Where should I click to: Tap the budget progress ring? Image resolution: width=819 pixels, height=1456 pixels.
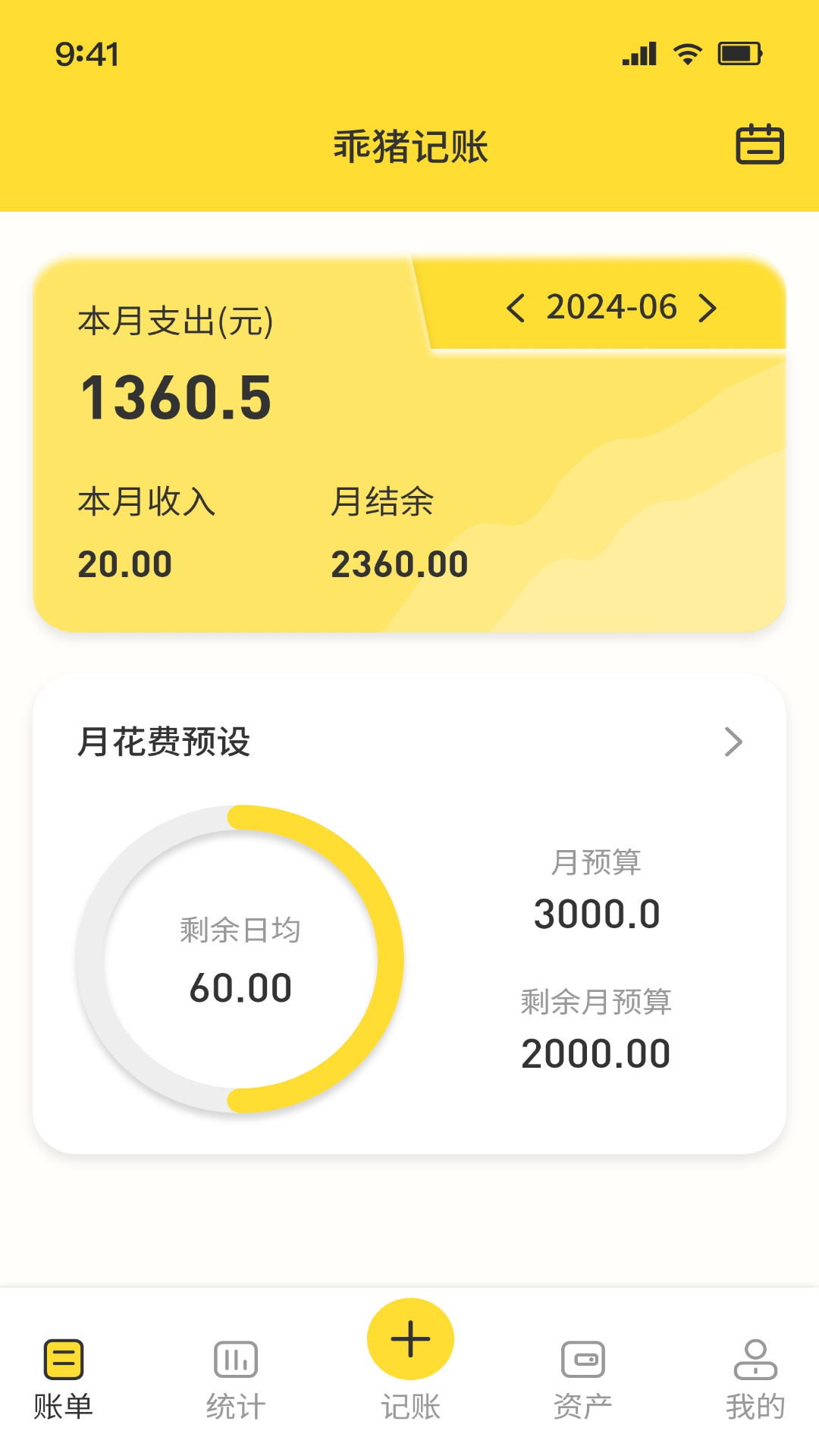[240, 959]
